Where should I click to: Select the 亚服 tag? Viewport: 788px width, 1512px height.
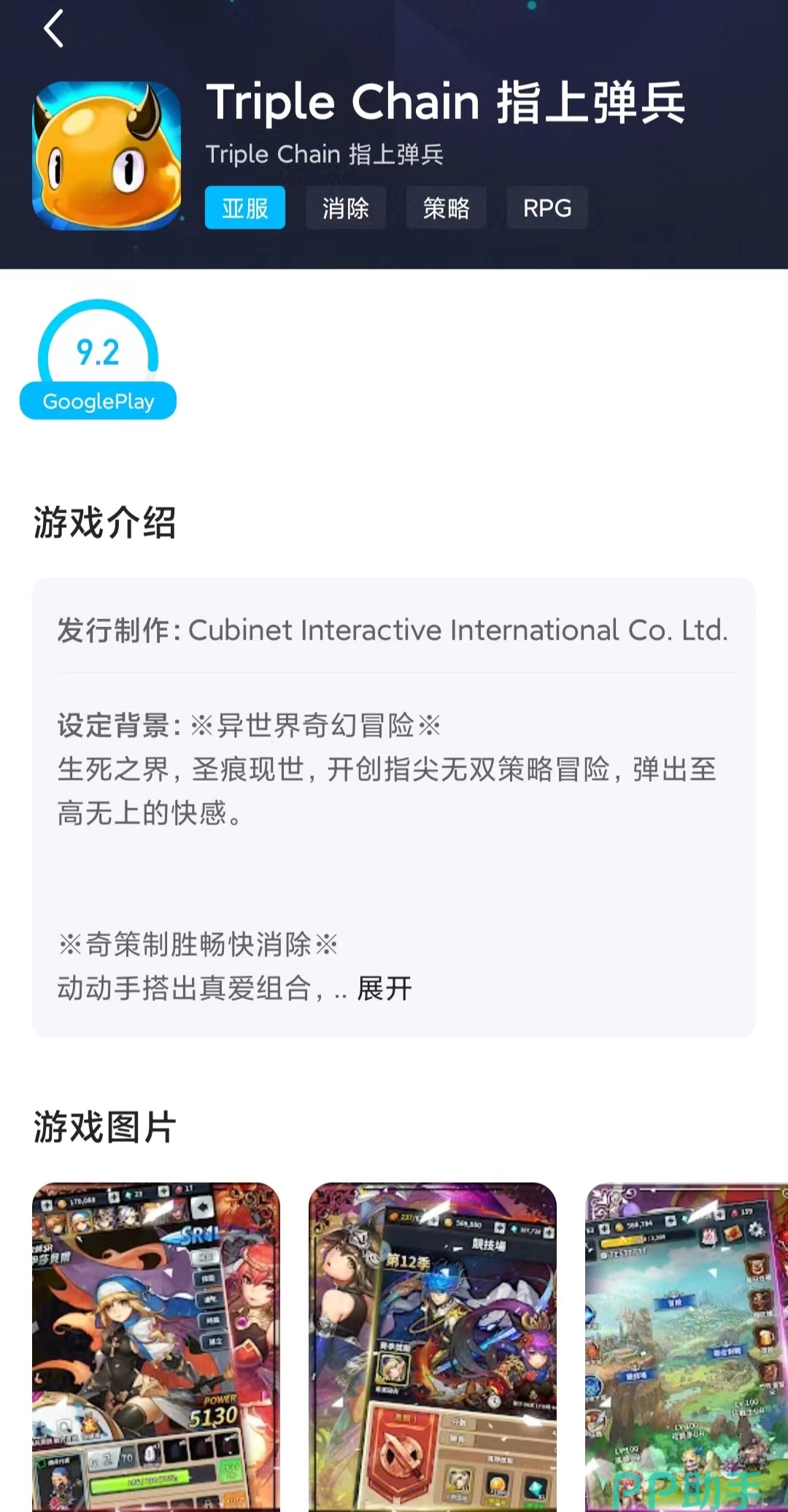pyautogui.click(x=244, y=208)
